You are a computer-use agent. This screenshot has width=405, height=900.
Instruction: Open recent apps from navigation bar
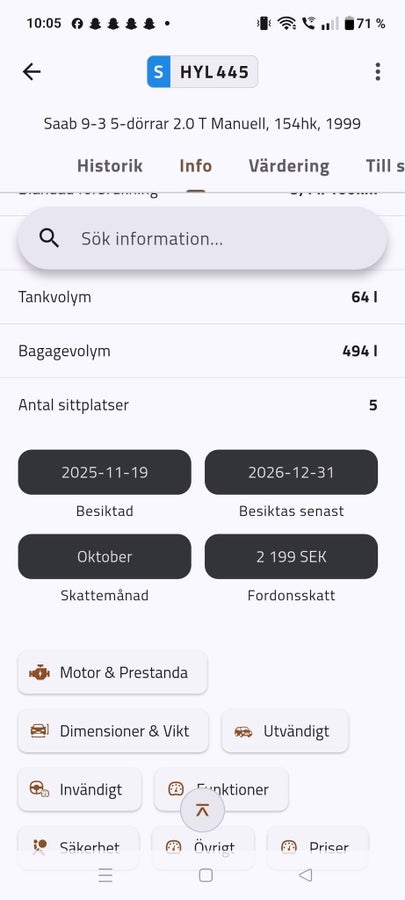(x=106, y=875)
